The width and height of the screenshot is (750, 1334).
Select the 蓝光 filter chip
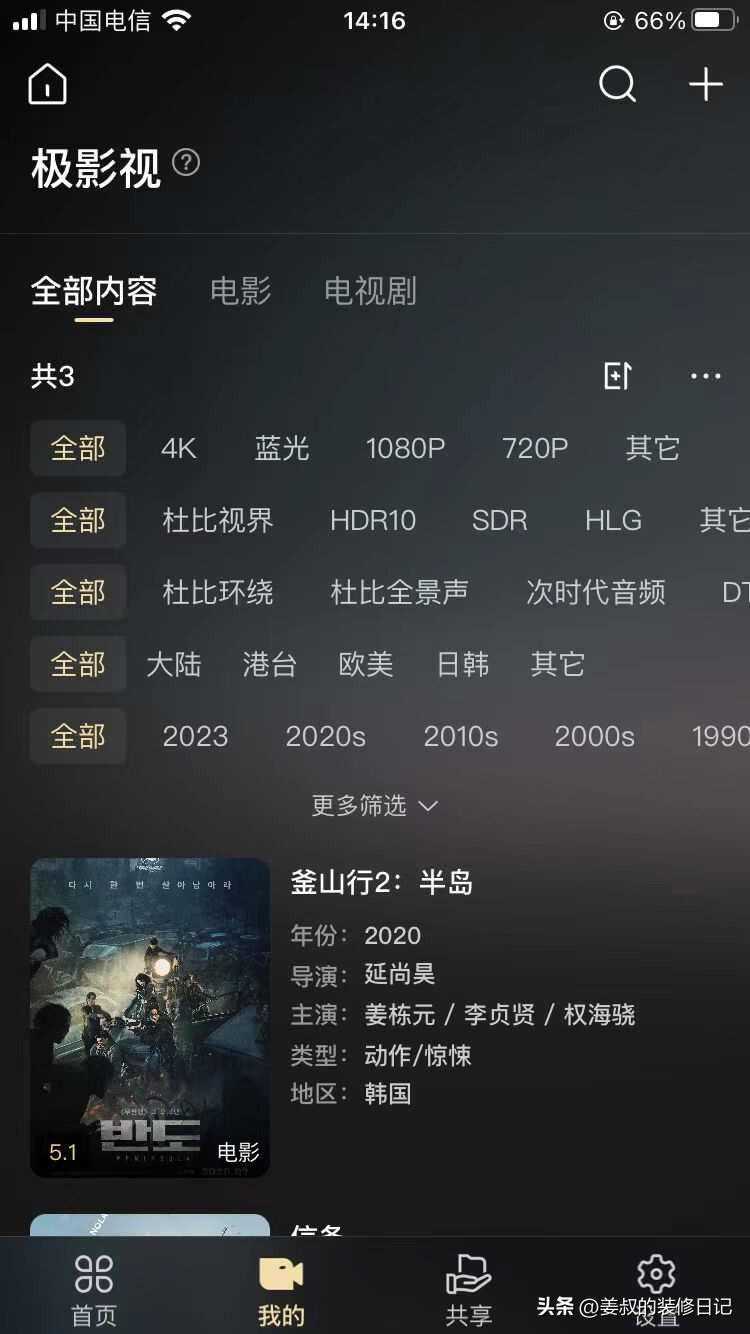click(x=282, y=448)
